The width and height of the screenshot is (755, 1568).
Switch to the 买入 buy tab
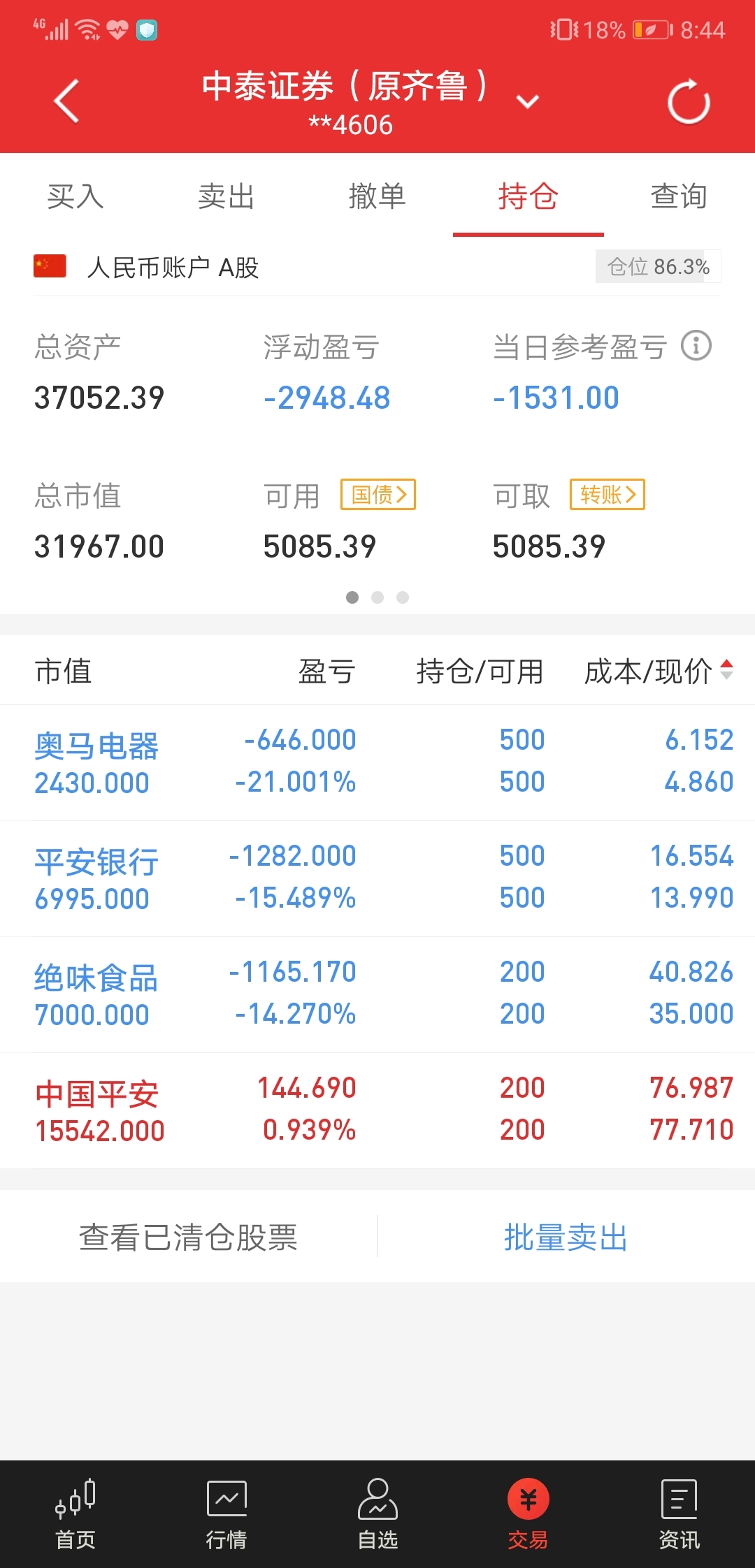[x=75, y=197]
